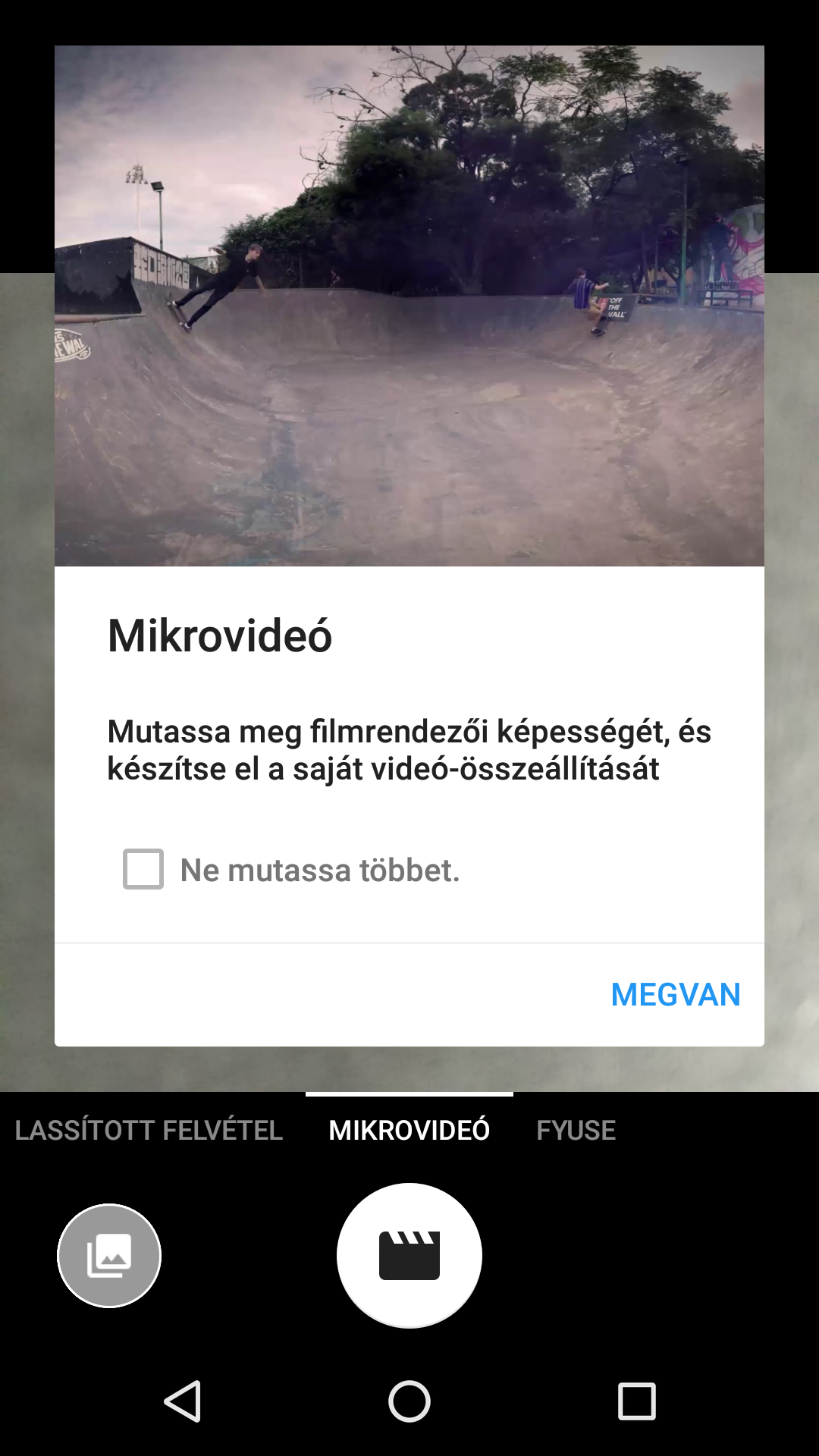Tap the clapperboard record button
This screenshot has width=819, height=1456.
coord(409,1255)
